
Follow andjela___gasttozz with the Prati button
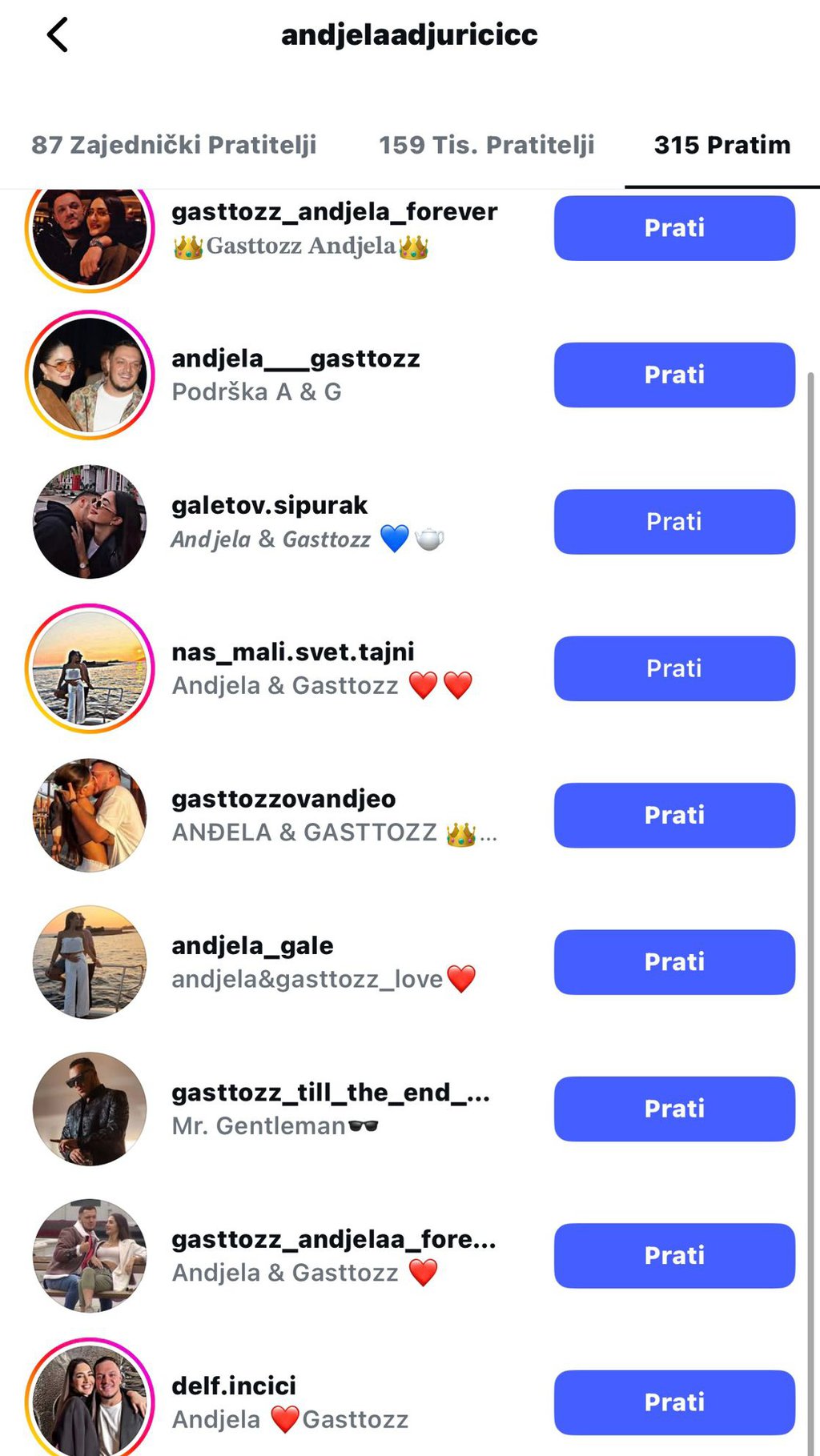click(x=673, y=374)
